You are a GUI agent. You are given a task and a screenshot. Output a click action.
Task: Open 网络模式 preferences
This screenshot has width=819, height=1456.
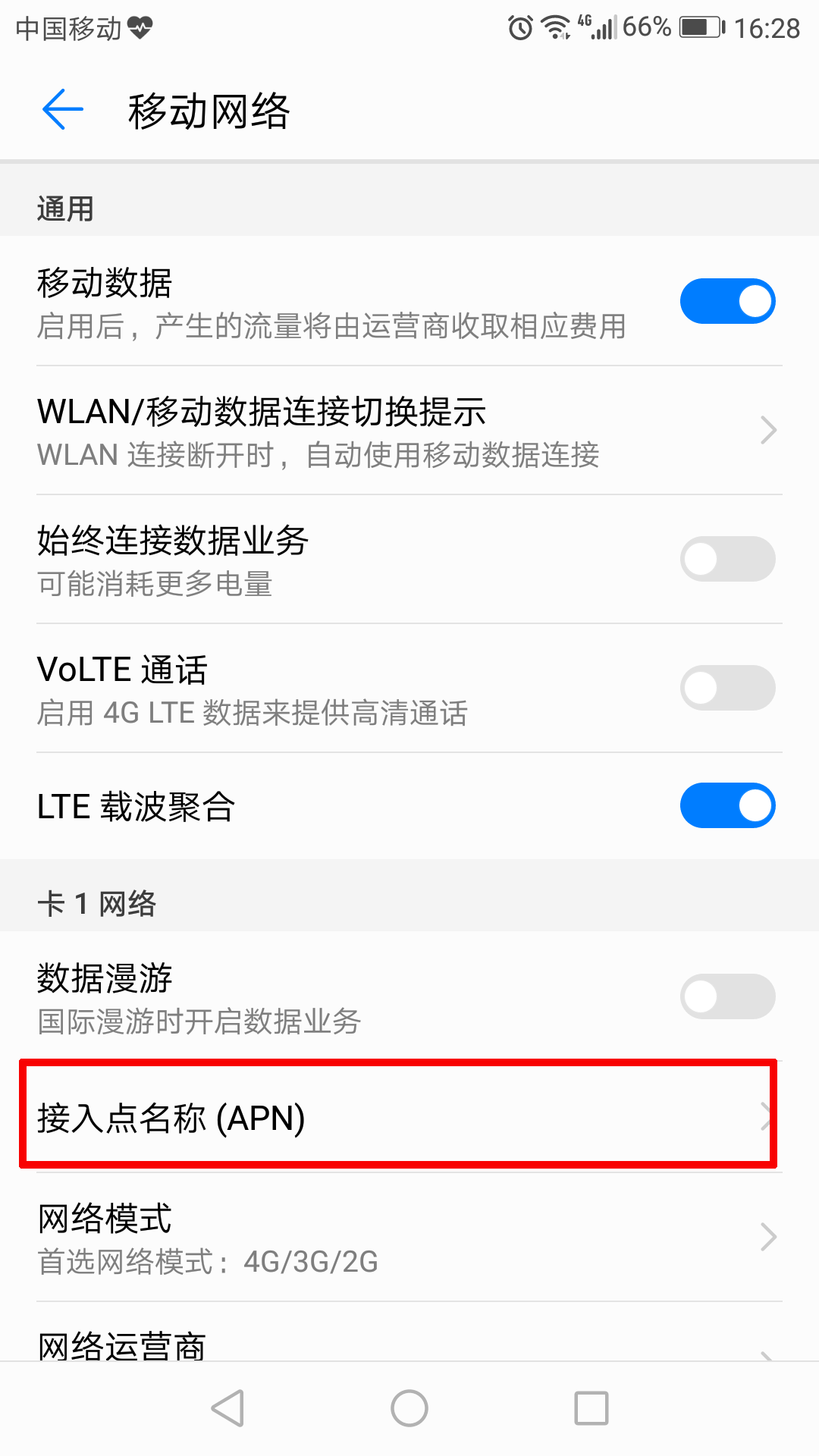(x=409, y=1238)
